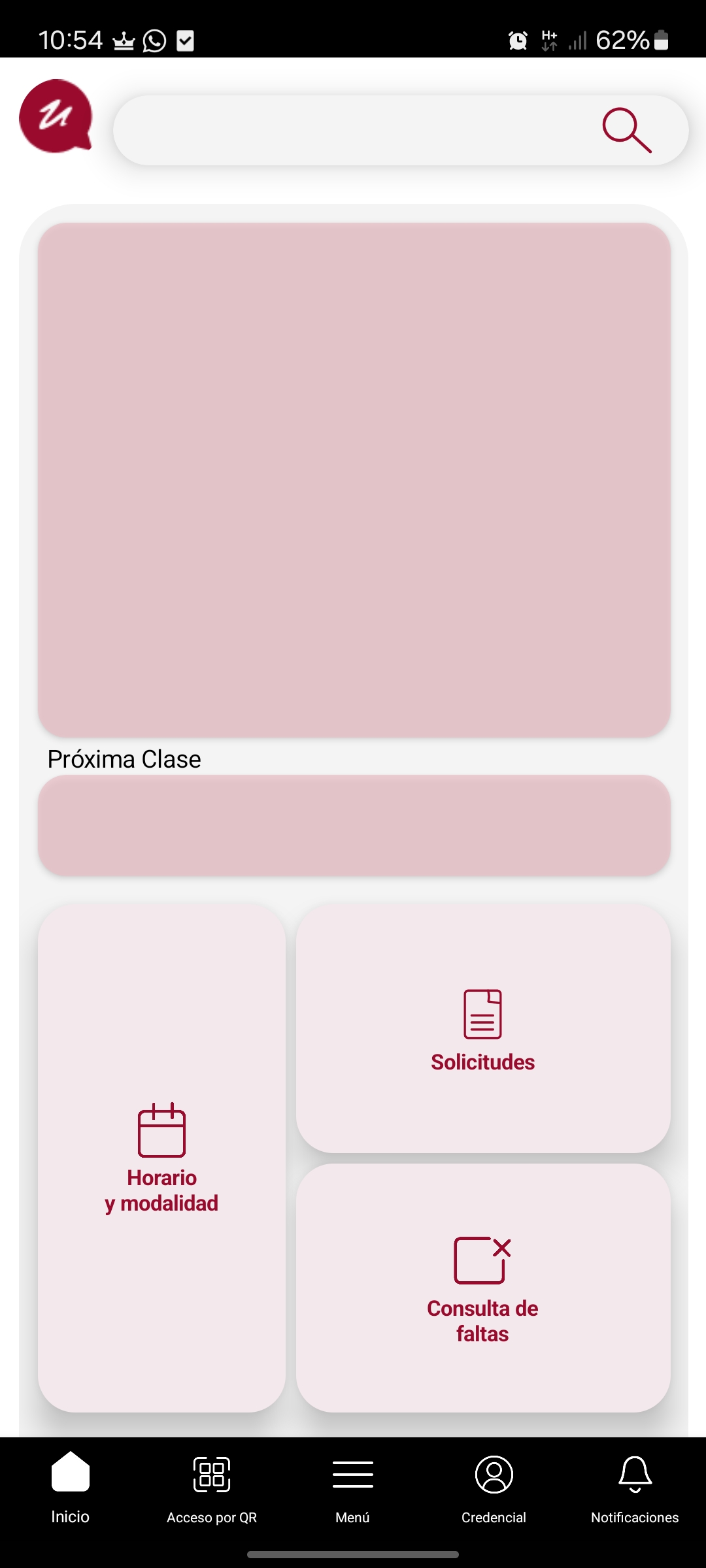Tap the red U chat logo button
706x1568 pixels.
pos(56,116)
